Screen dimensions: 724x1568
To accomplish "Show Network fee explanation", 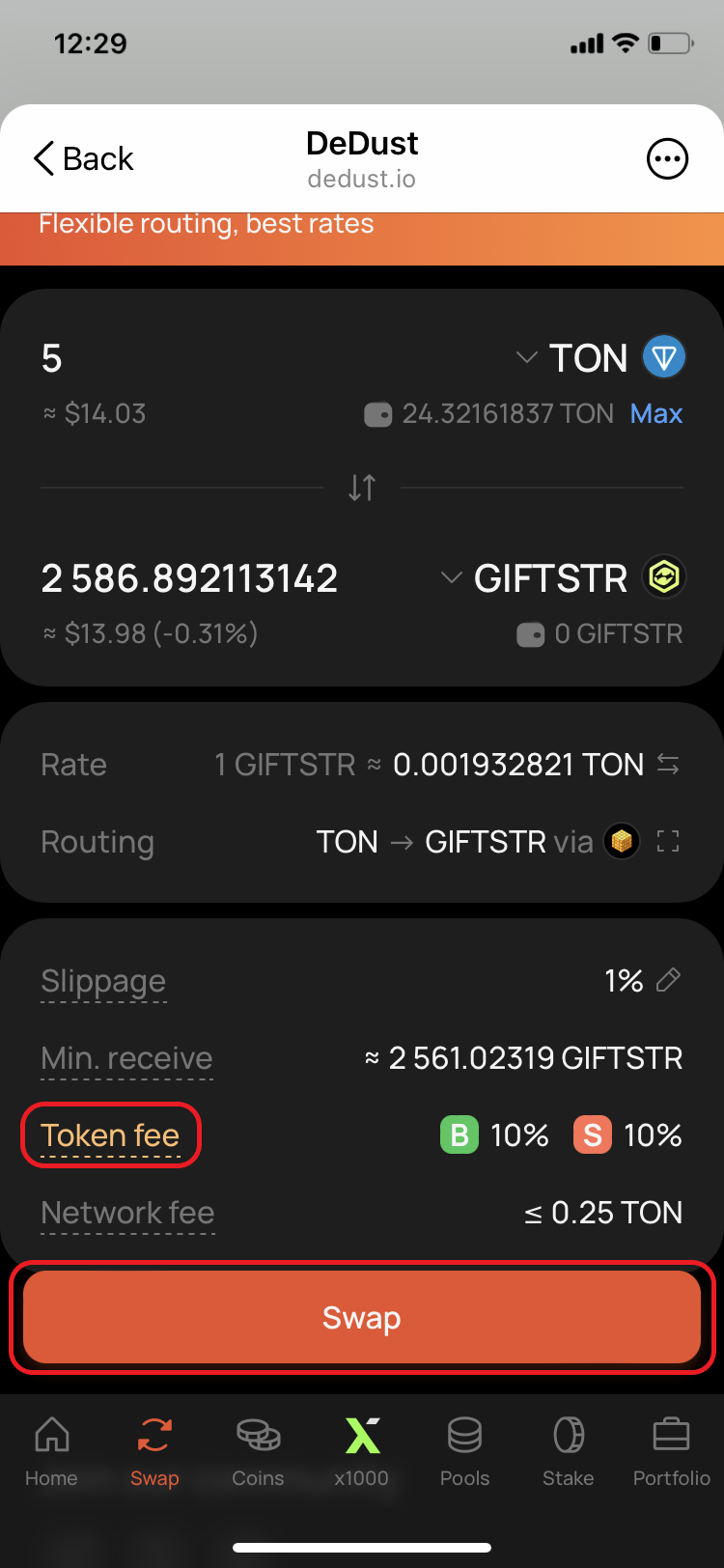I will point(127,1213).
